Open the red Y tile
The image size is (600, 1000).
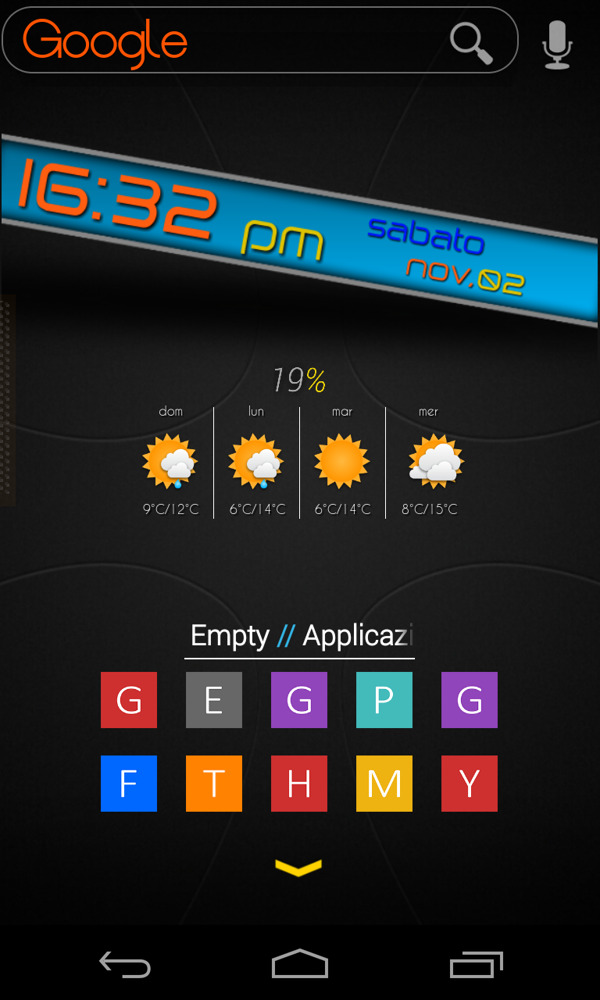pos(469,783)
